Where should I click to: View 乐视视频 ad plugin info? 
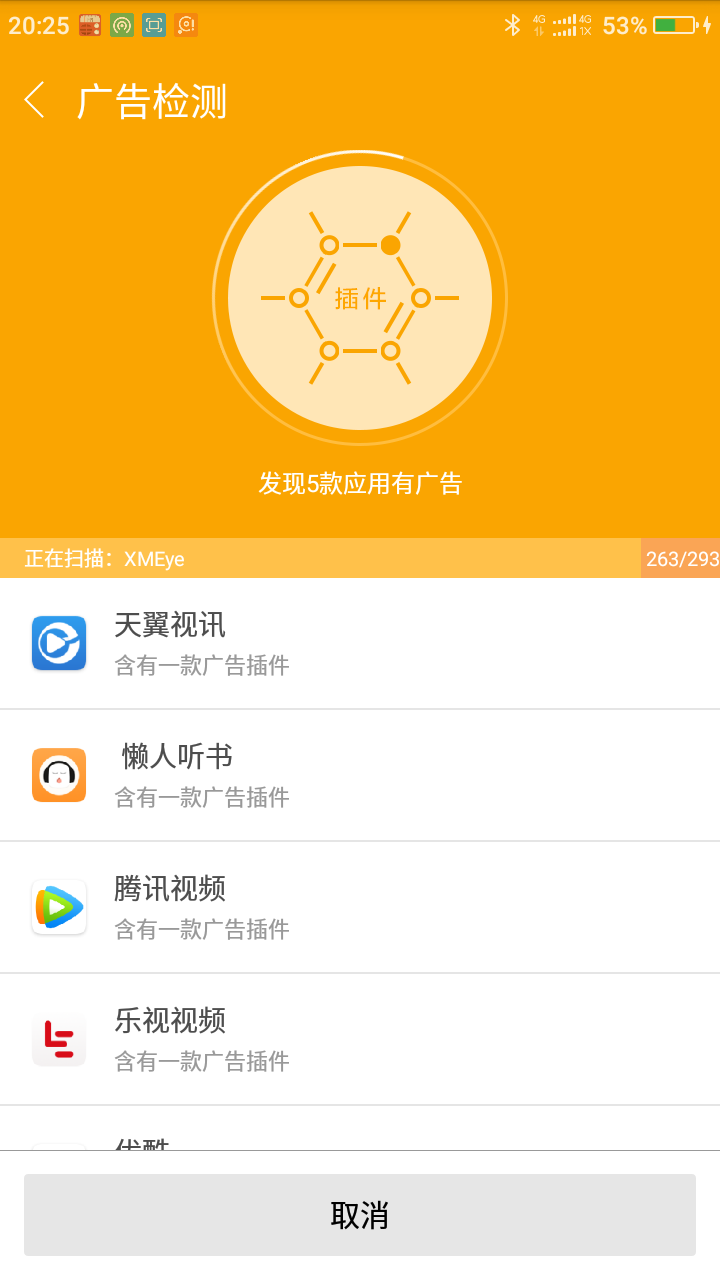(360, 1040)
